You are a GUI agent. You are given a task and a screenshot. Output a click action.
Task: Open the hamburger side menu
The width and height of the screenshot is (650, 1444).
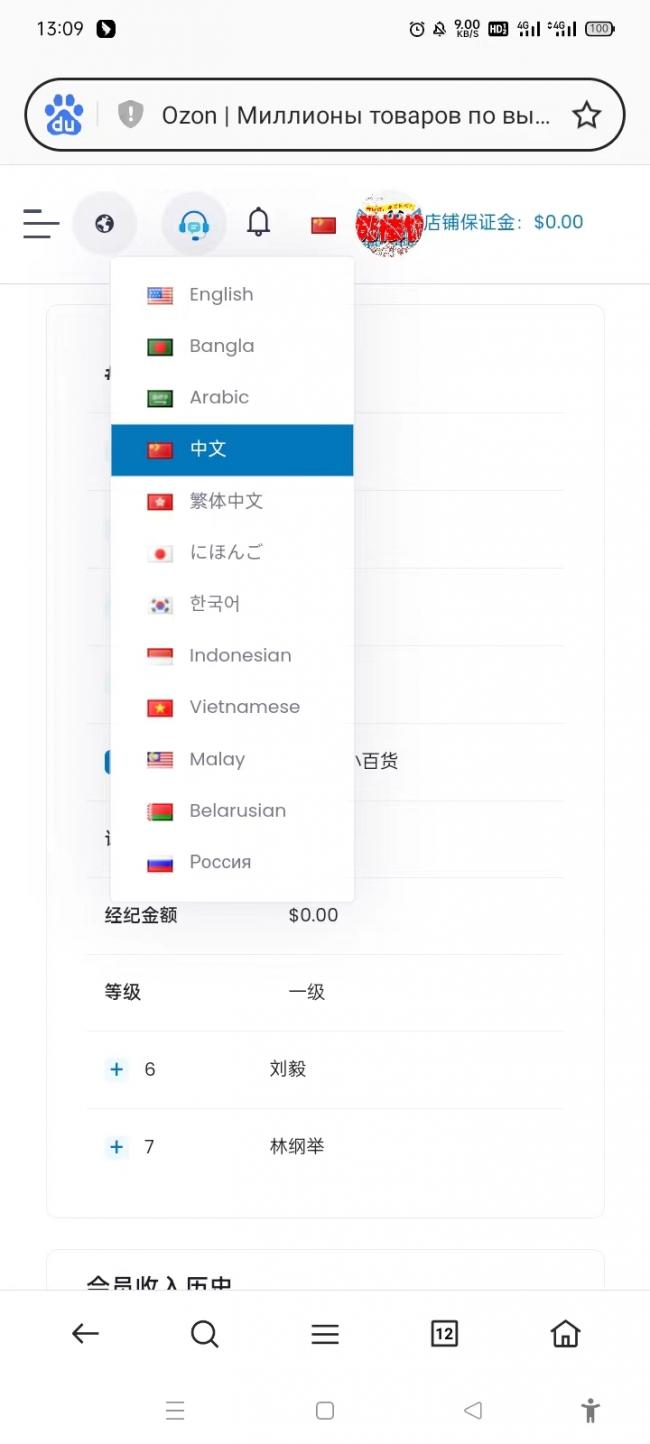click(41, 223)
